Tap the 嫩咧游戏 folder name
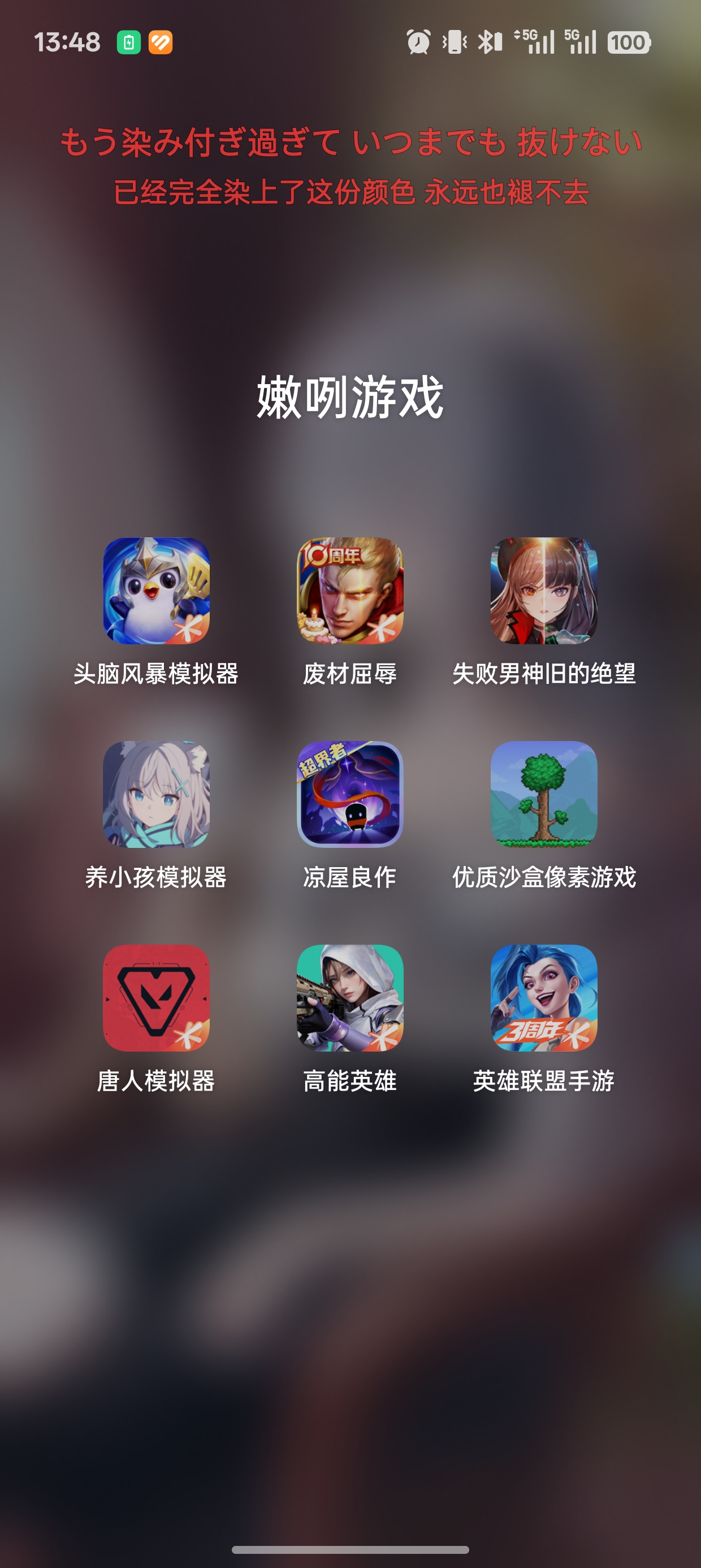The height and width of the screenshot is (1568, 701). (350, 397)
